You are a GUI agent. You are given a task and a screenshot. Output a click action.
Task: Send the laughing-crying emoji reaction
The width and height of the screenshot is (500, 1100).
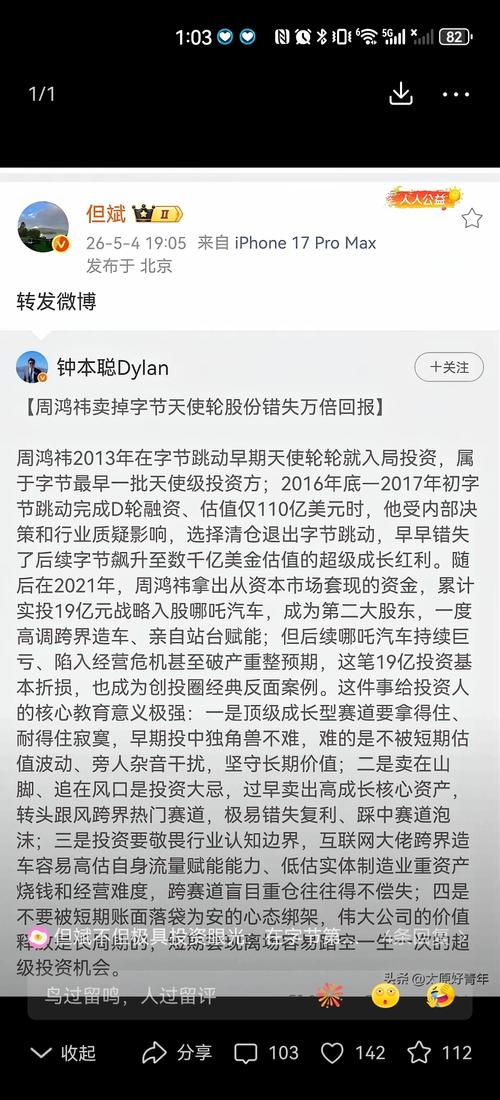click(x=440, y=995)
